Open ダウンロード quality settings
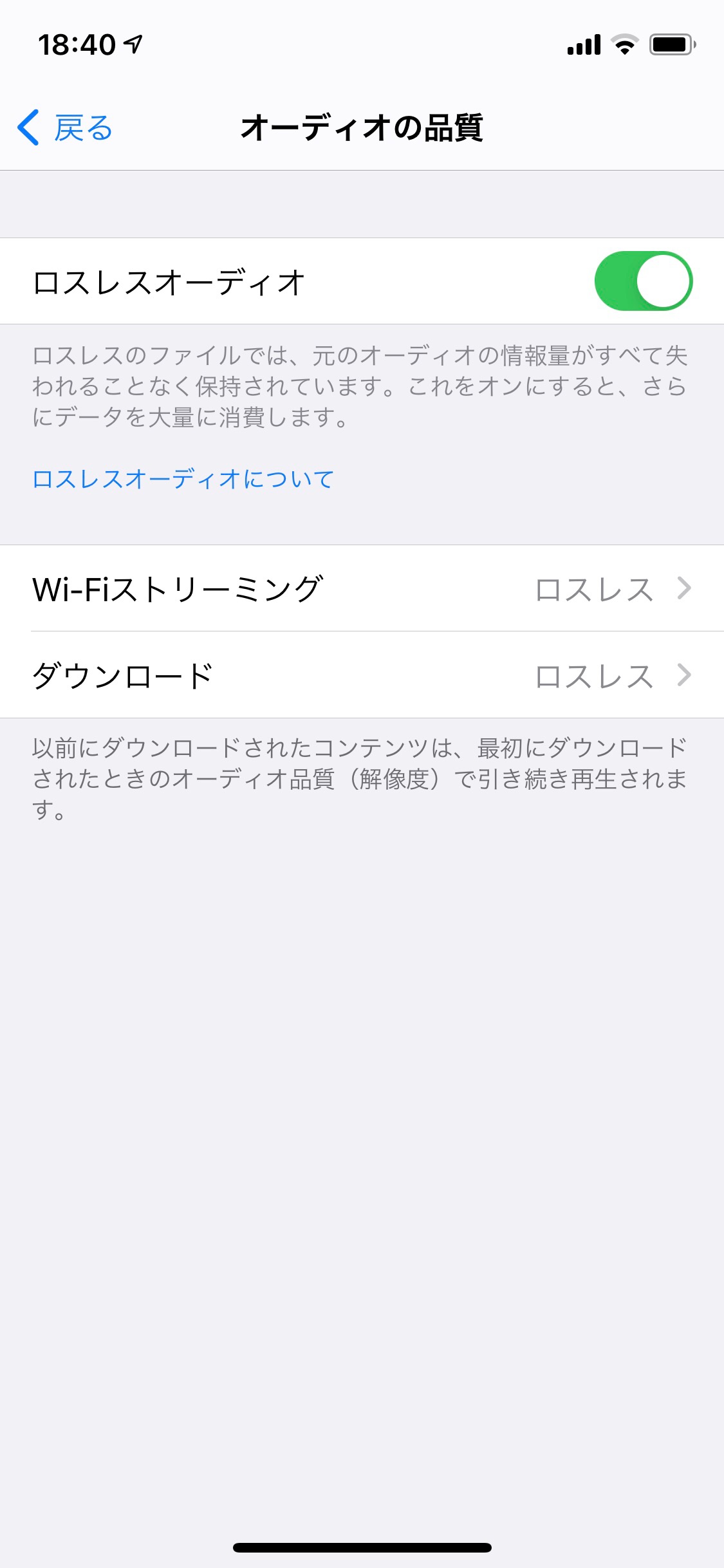The width and height of the screenshot is (724, 1568). click(362, 675)
